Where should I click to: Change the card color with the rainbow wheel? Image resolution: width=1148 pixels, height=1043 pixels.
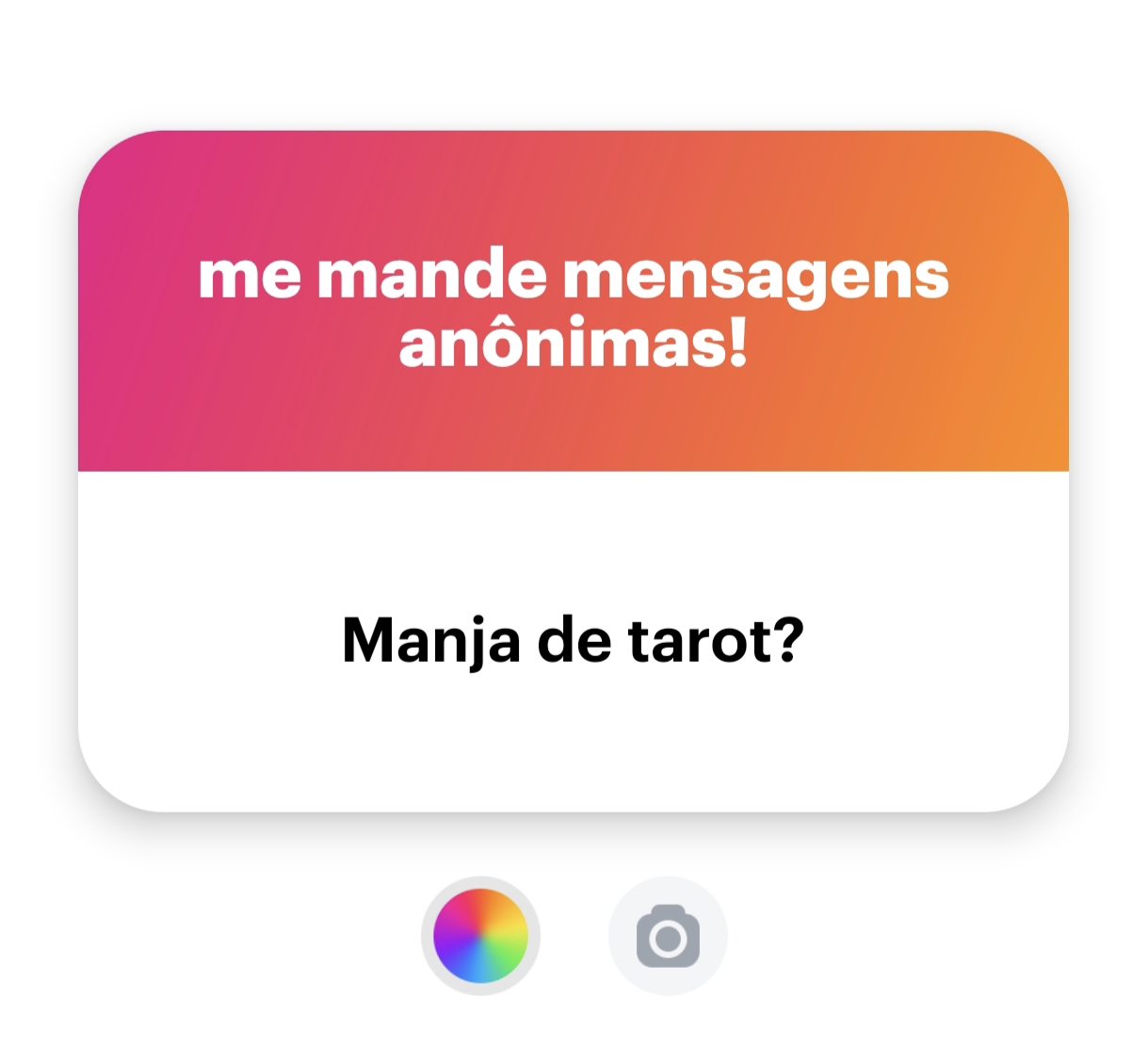point(480,936)
